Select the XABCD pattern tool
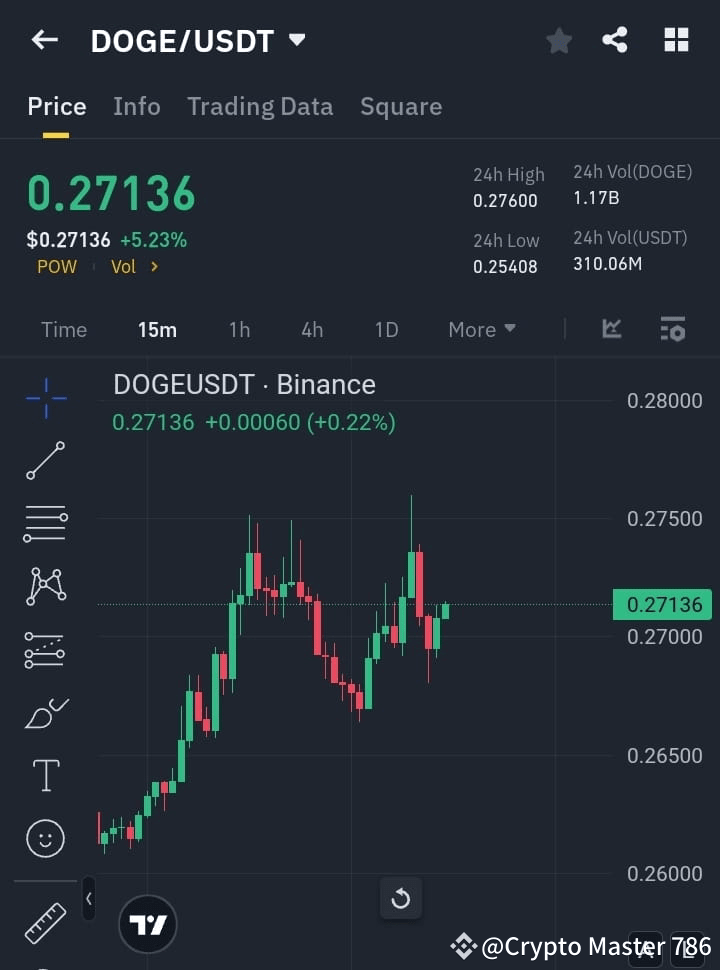720x970 pixels. pyautogui.click(x=45, y=587)
